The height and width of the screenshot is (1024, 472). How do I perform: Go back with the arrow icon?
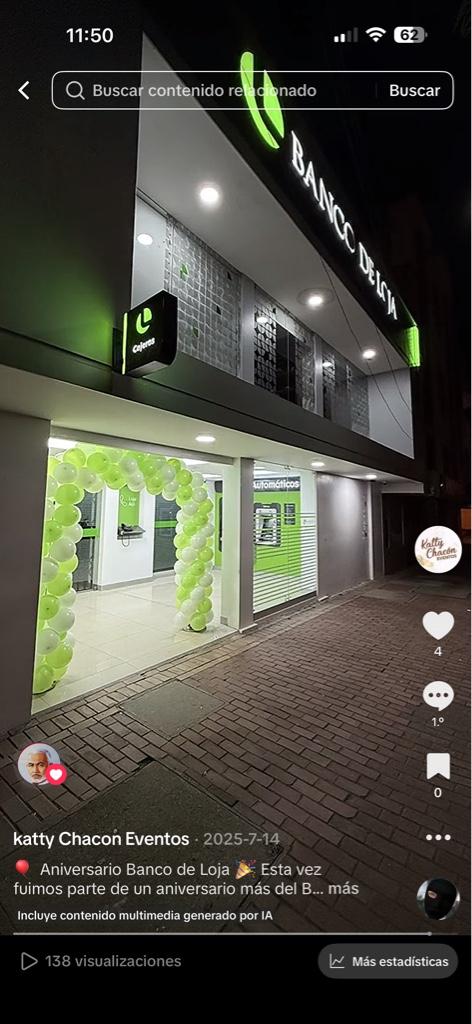(x=24, y=90)
